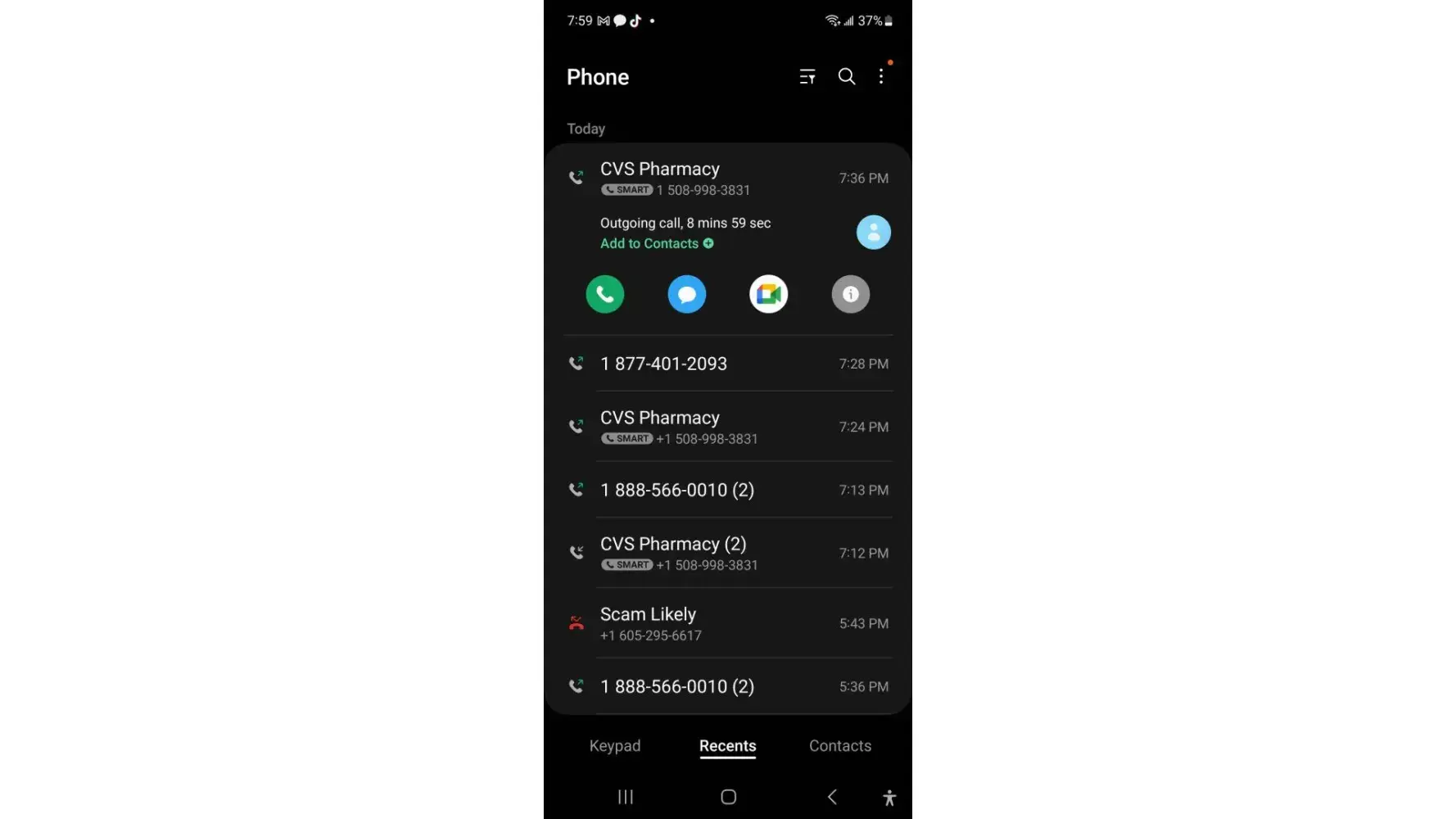Call CVS Pharmacy with the green button
1456x819 pixels.
pos(604,294)
